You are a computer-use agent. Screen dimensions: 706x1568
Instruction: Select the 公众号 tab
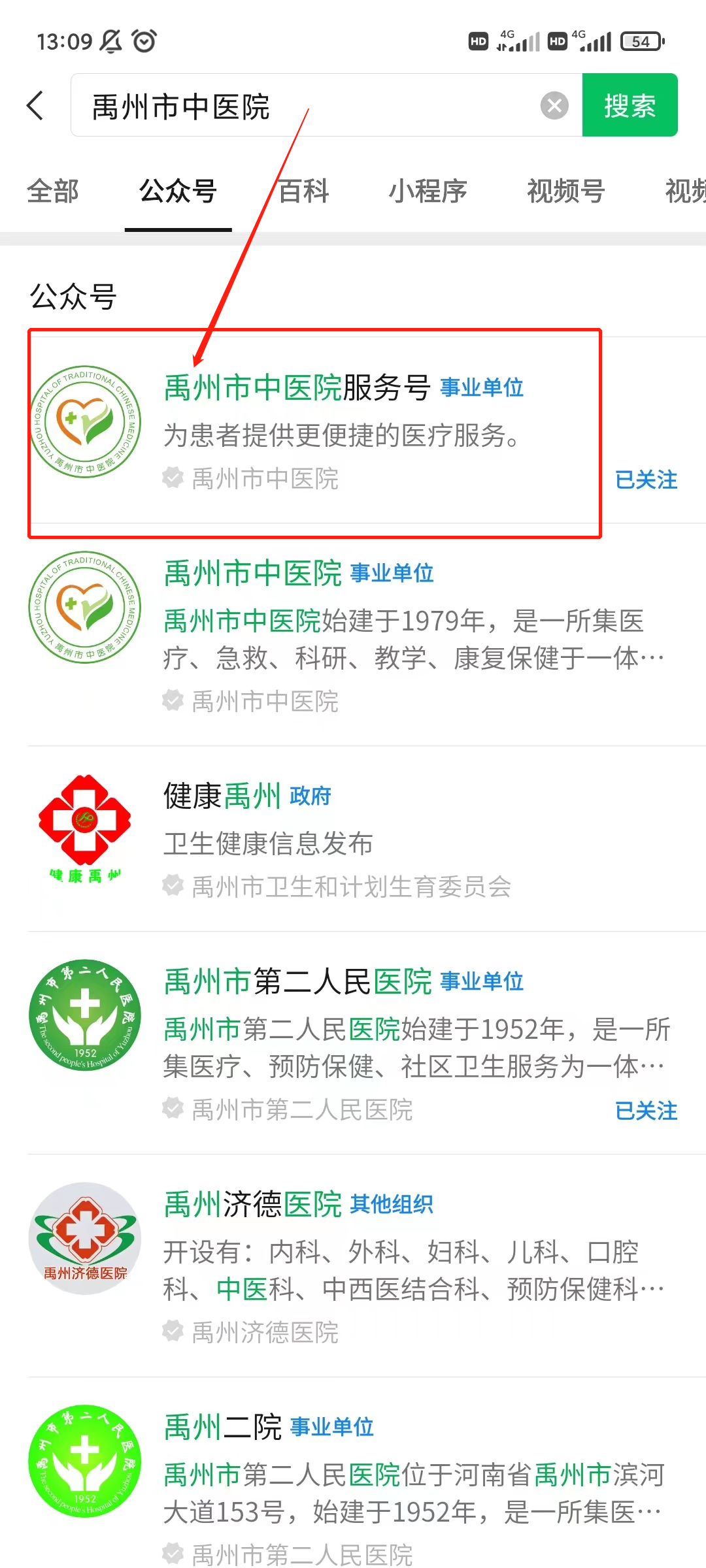[x=178, y=192]
